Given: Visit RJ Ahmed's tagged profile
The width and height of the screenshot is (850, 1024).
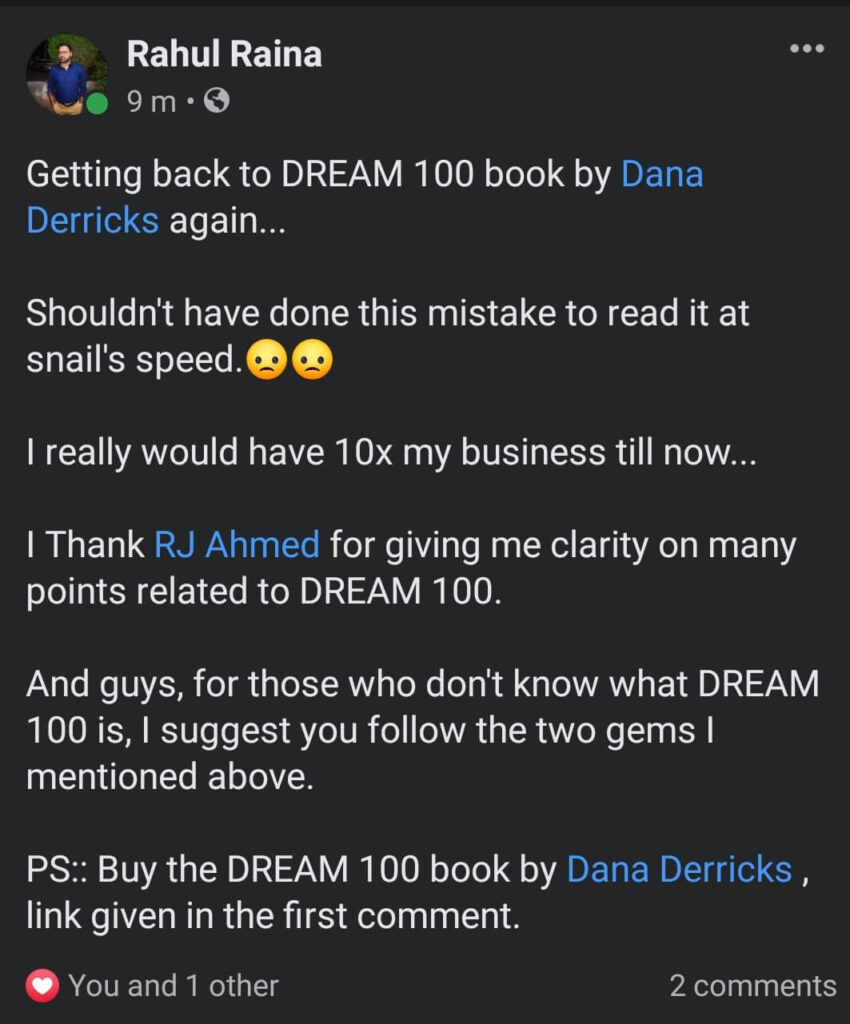Looking at the screenshot, I should coord(237,545).
